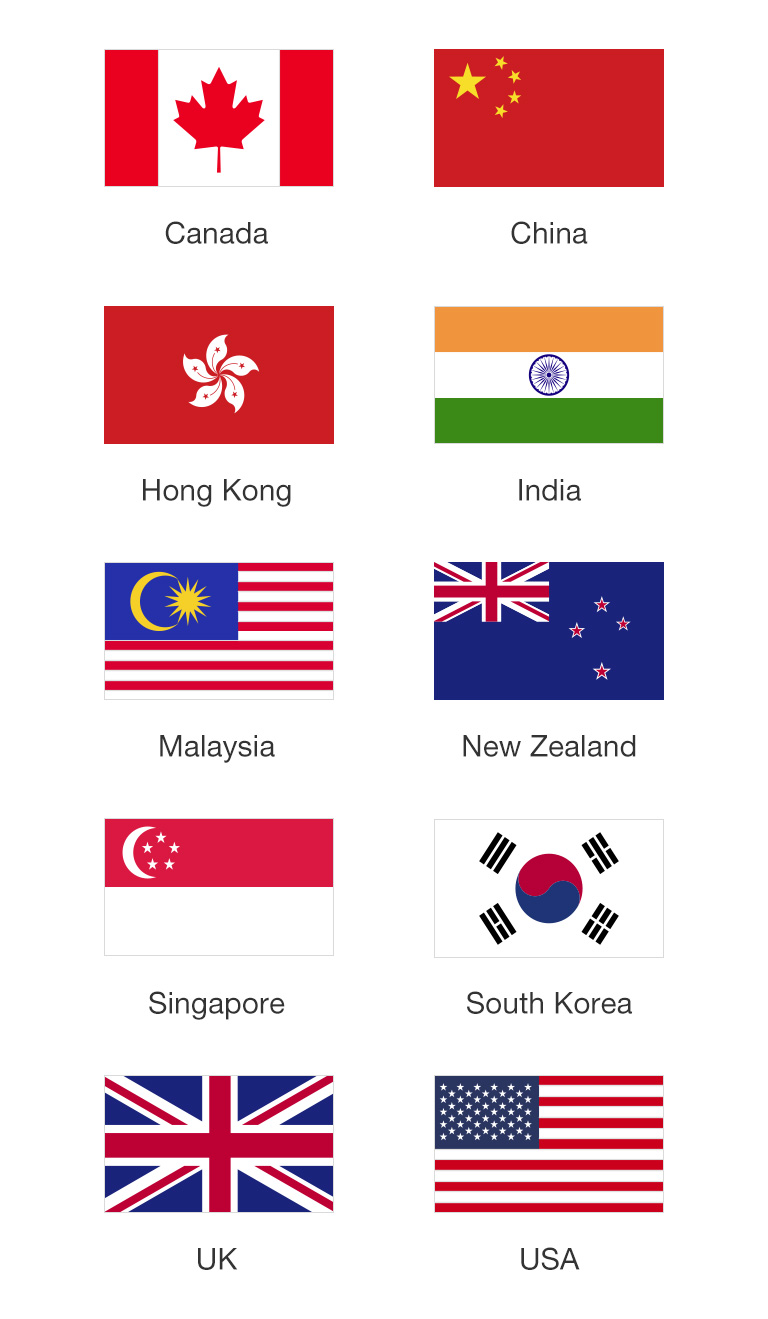
Task: Select India as your region
Action: (x=548, y=375)
